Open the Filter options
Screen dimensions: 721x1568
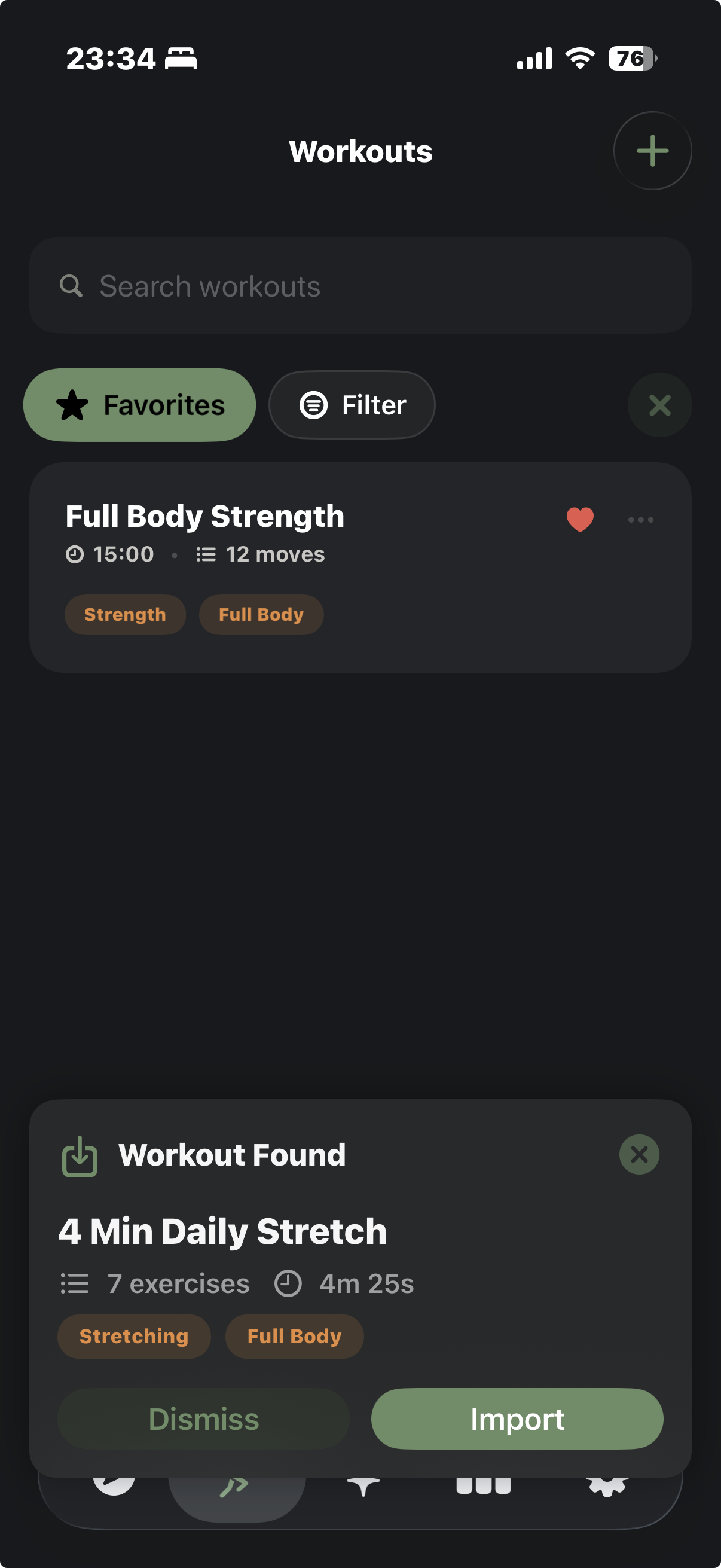pyautogui.click(x=352, y=404)
